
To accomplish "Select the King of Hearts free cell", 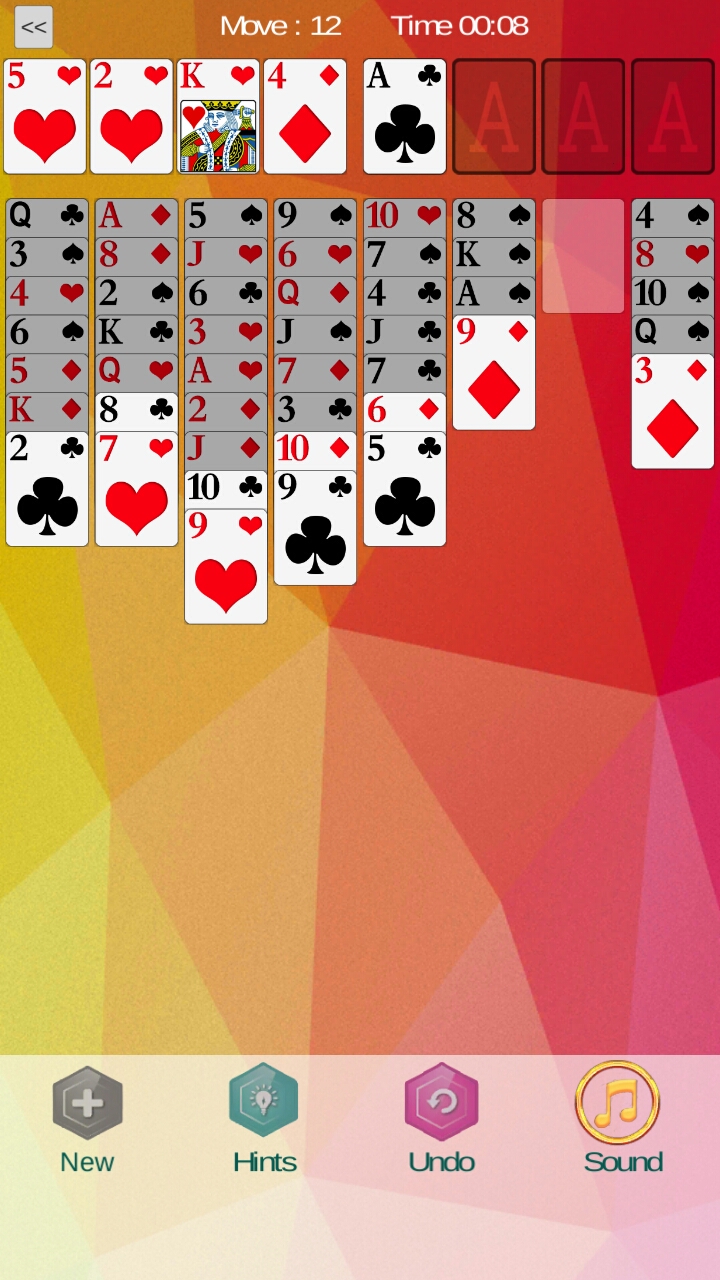I will point(216,116).
